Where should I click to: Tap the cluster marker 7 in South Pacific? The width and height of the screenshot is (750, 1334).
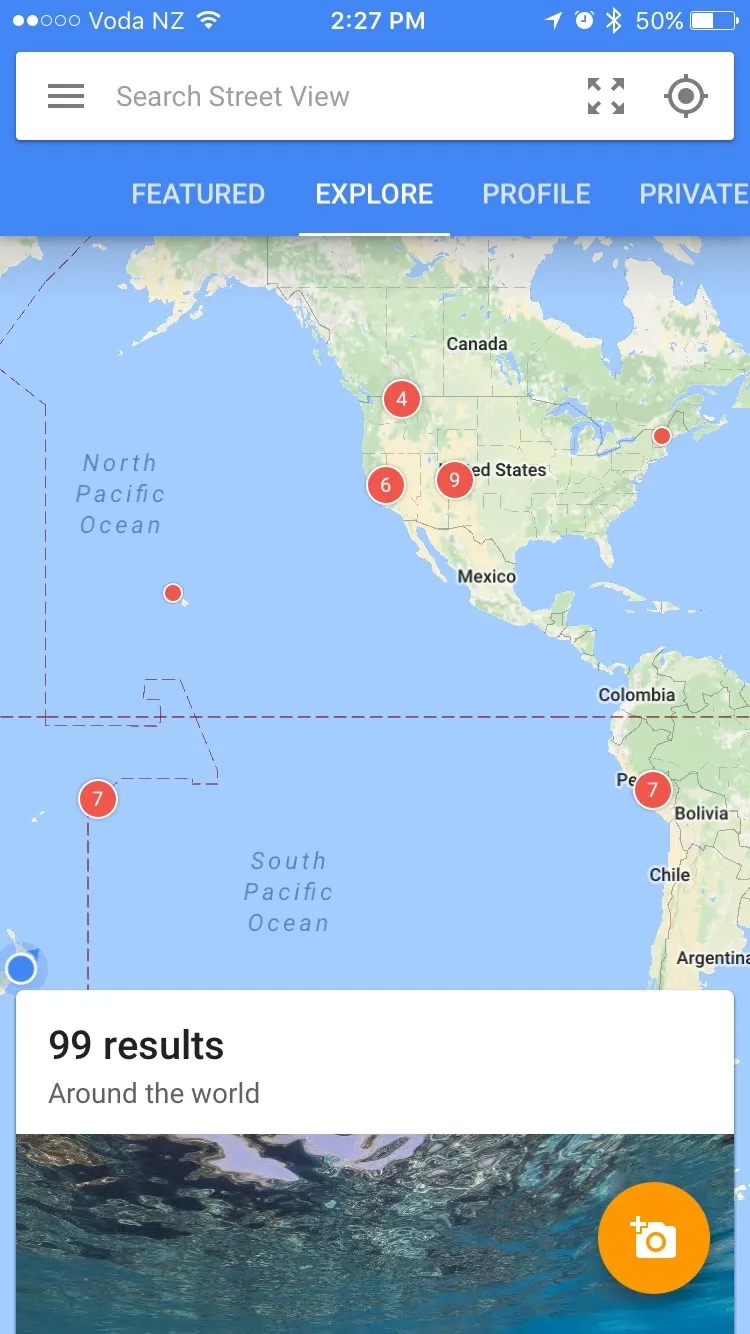(x=96, y=798)
